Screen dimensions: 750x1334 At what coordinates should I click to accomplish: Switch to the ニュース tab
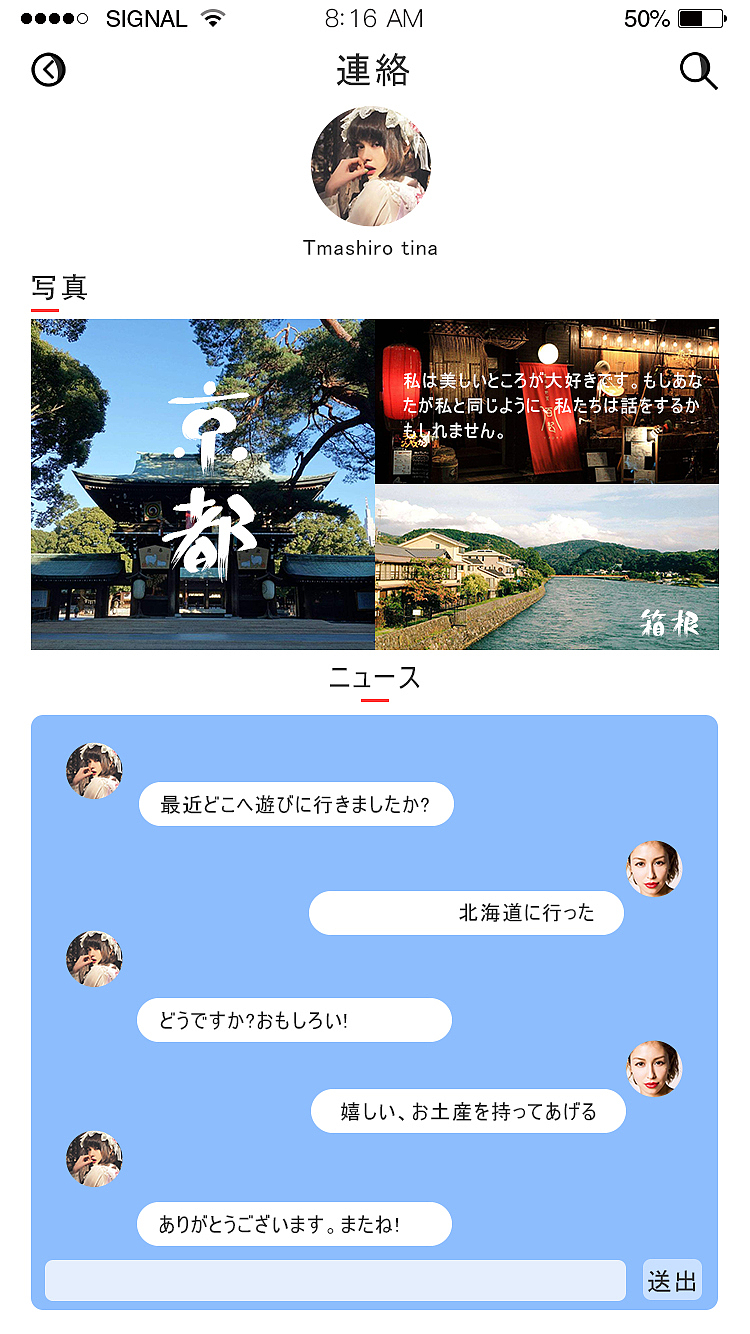coord(374,678)
